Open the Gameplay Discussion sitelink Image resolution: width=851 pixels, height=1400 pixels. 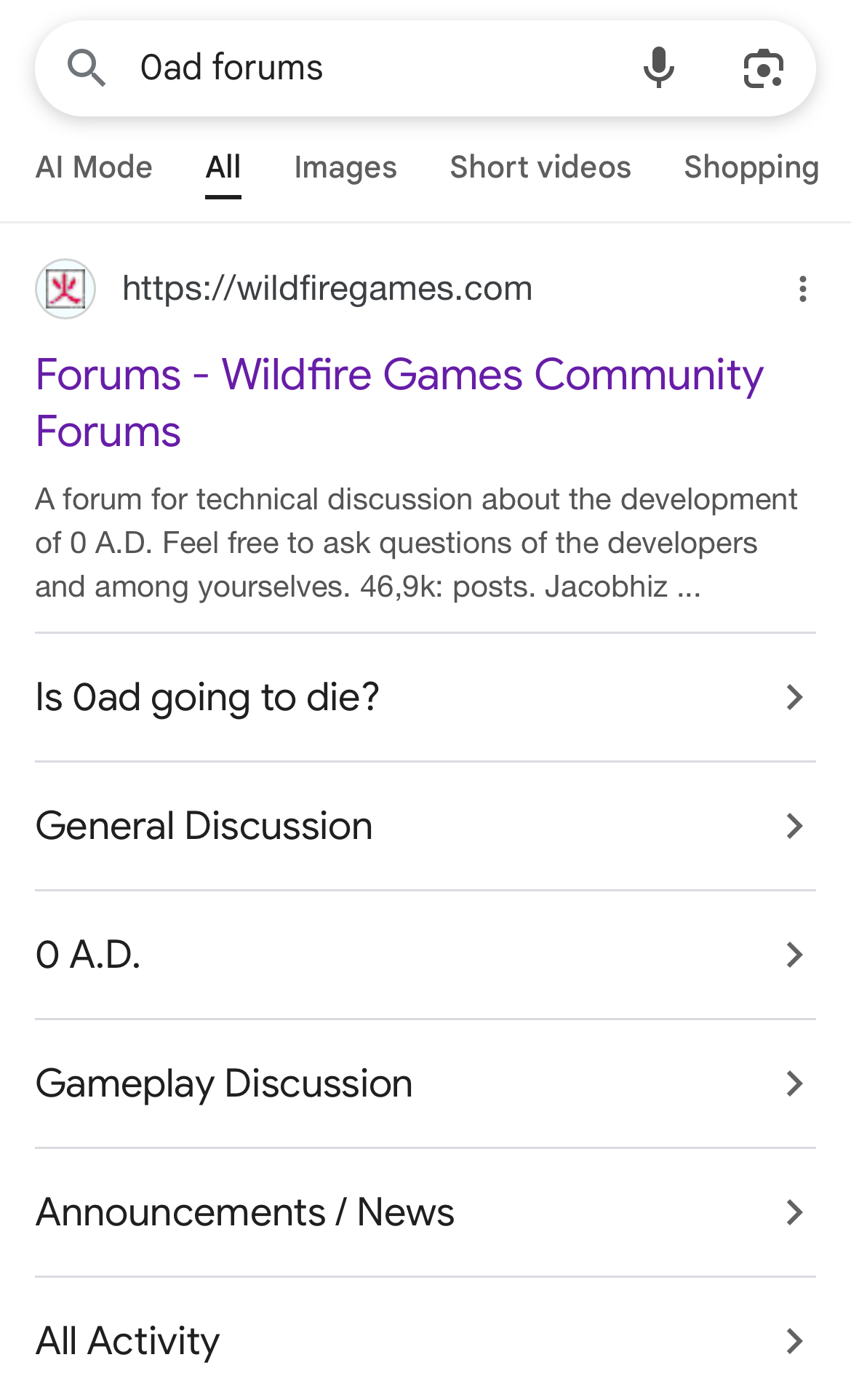tap(425, 1083)
